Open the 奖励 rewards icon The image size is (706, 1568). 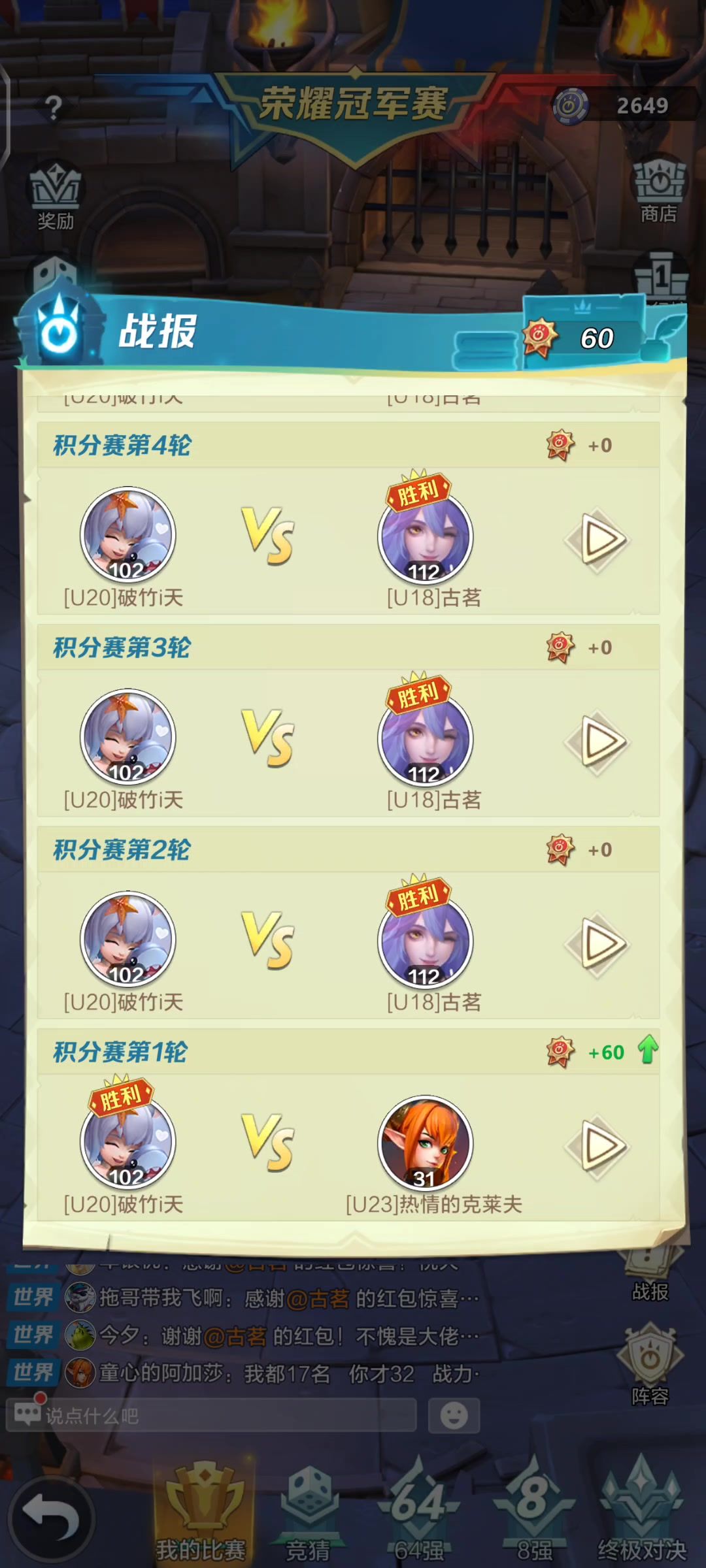click(x=56, y=195)
